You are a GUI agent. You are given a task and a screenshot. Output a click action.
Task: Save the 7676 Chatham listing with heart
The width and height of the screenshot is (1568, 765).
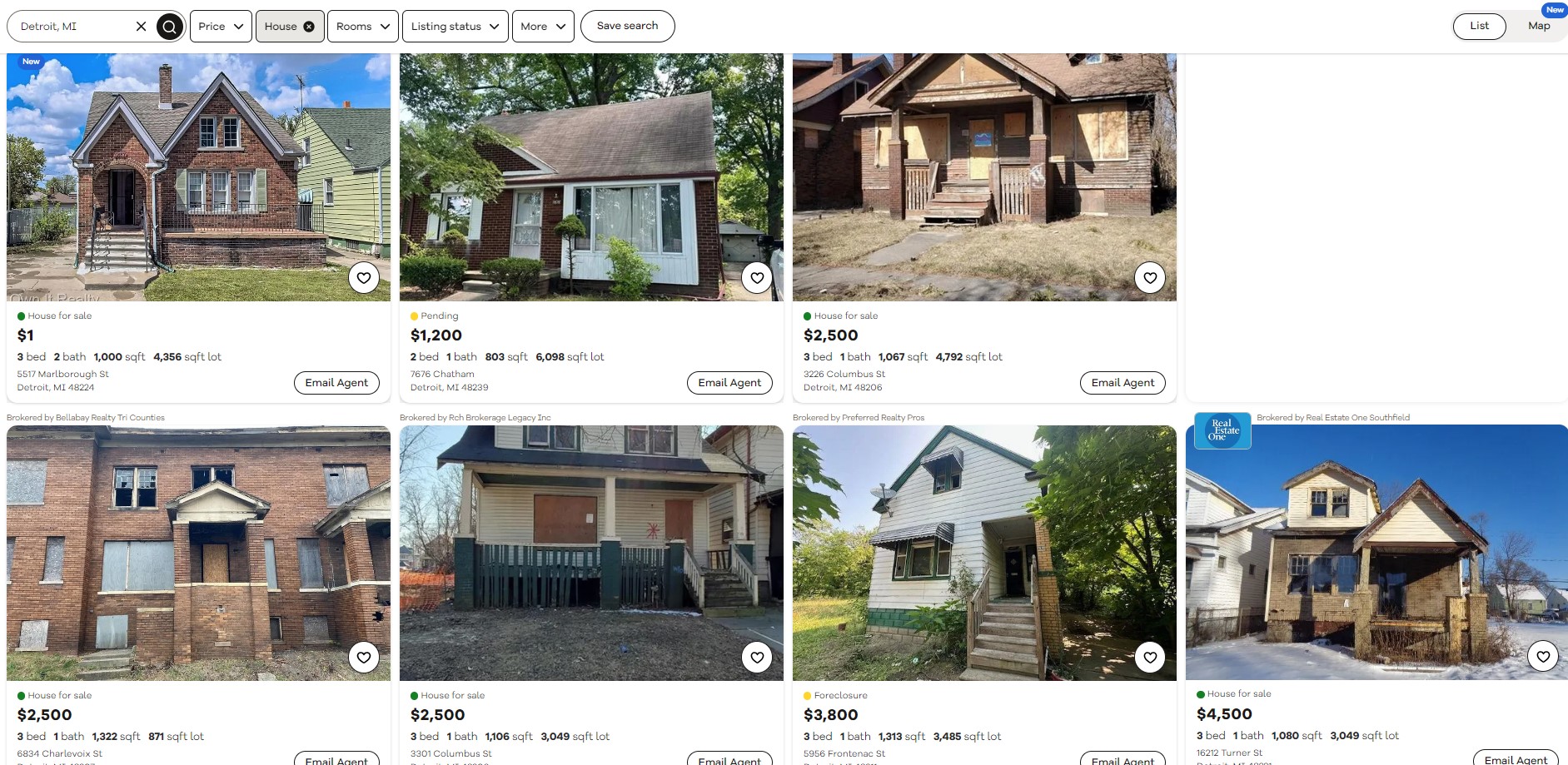pos(757,278)
